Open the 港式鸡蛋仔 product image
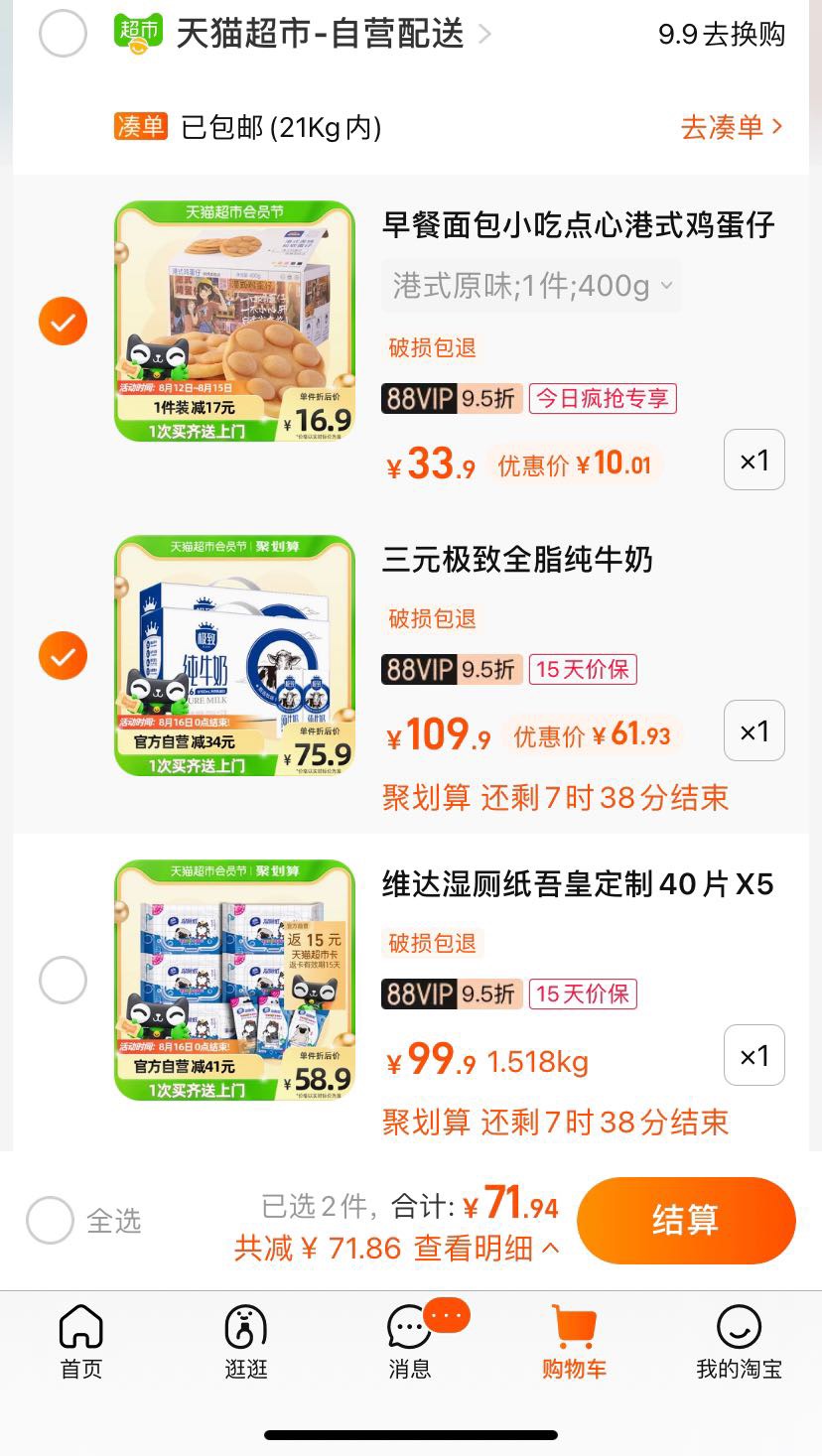This screenshot has height=1456, width=822. 234,321
